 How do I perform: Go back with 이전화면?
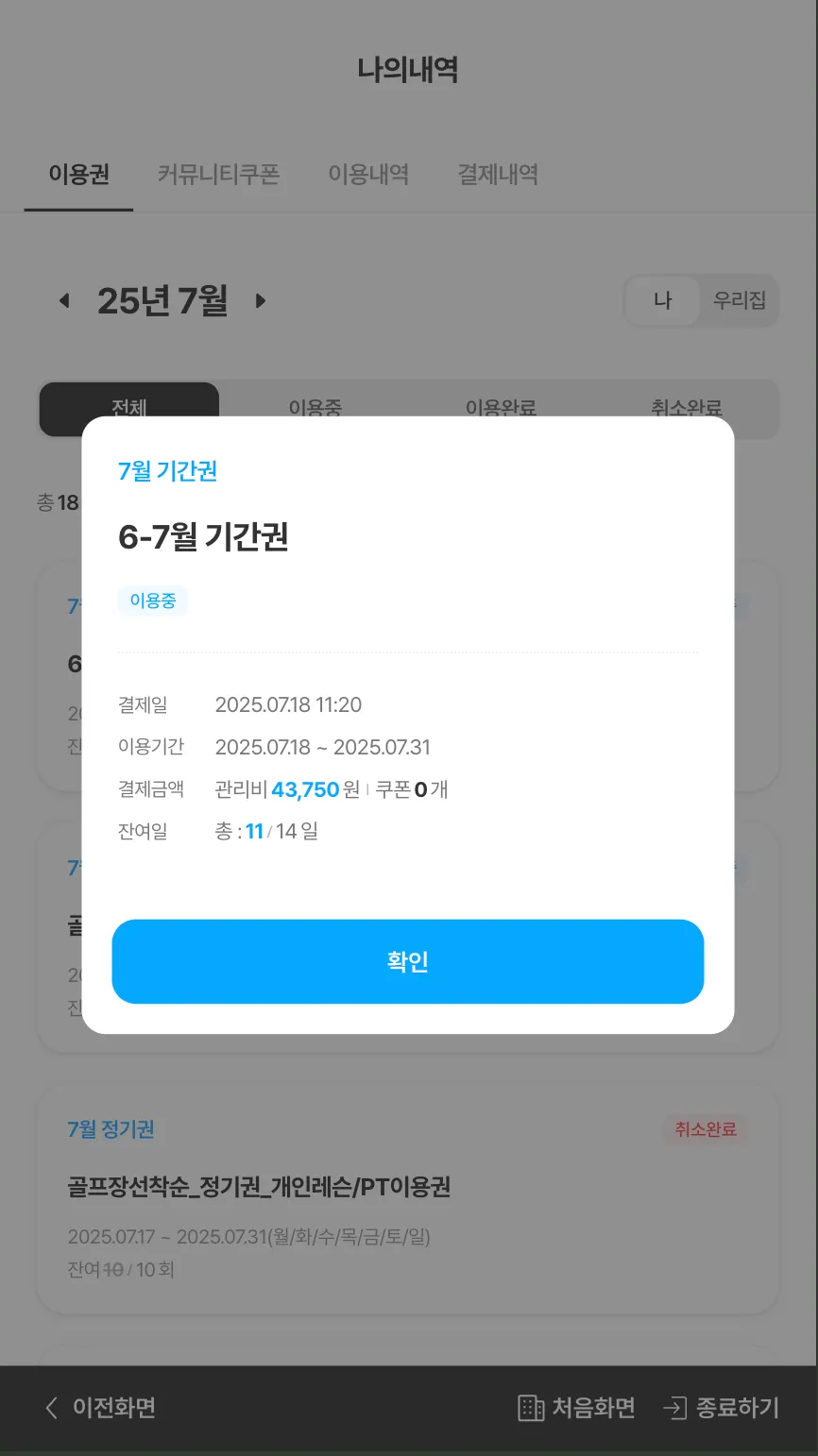(100, 1408)
